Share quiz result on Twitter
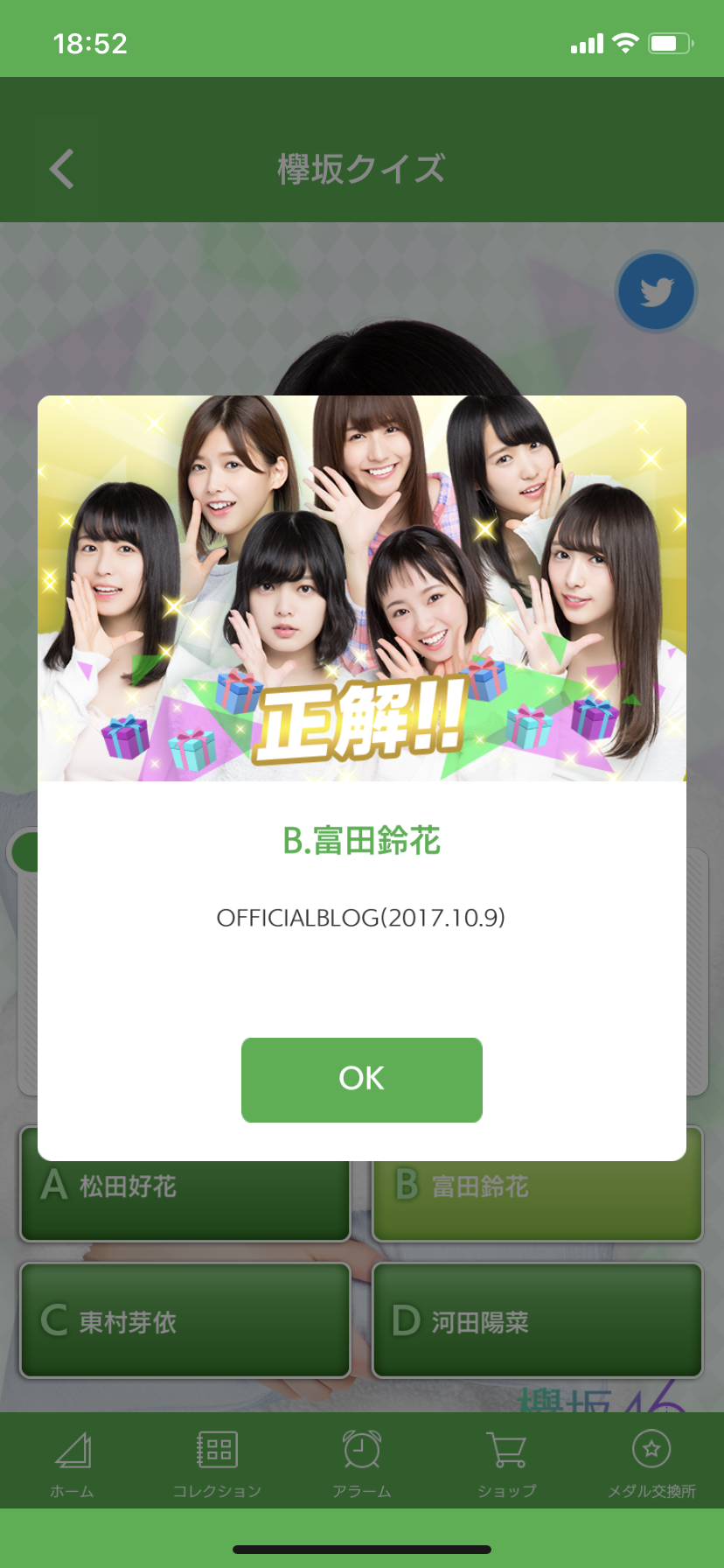The width and height of the screenshot is (724, 1568). coord(656,292)
